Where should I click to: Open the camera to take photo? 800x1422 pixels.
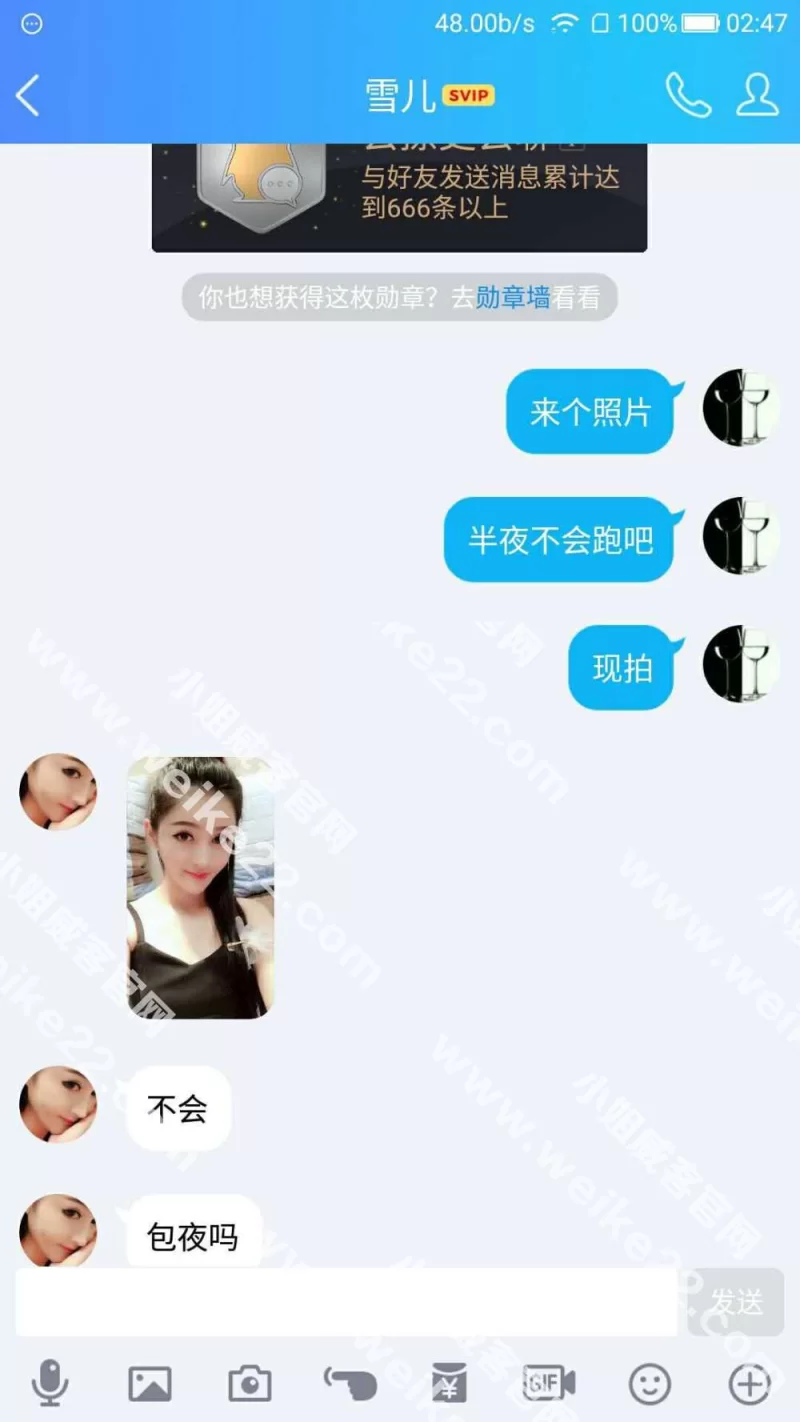tap(250, 1384)
